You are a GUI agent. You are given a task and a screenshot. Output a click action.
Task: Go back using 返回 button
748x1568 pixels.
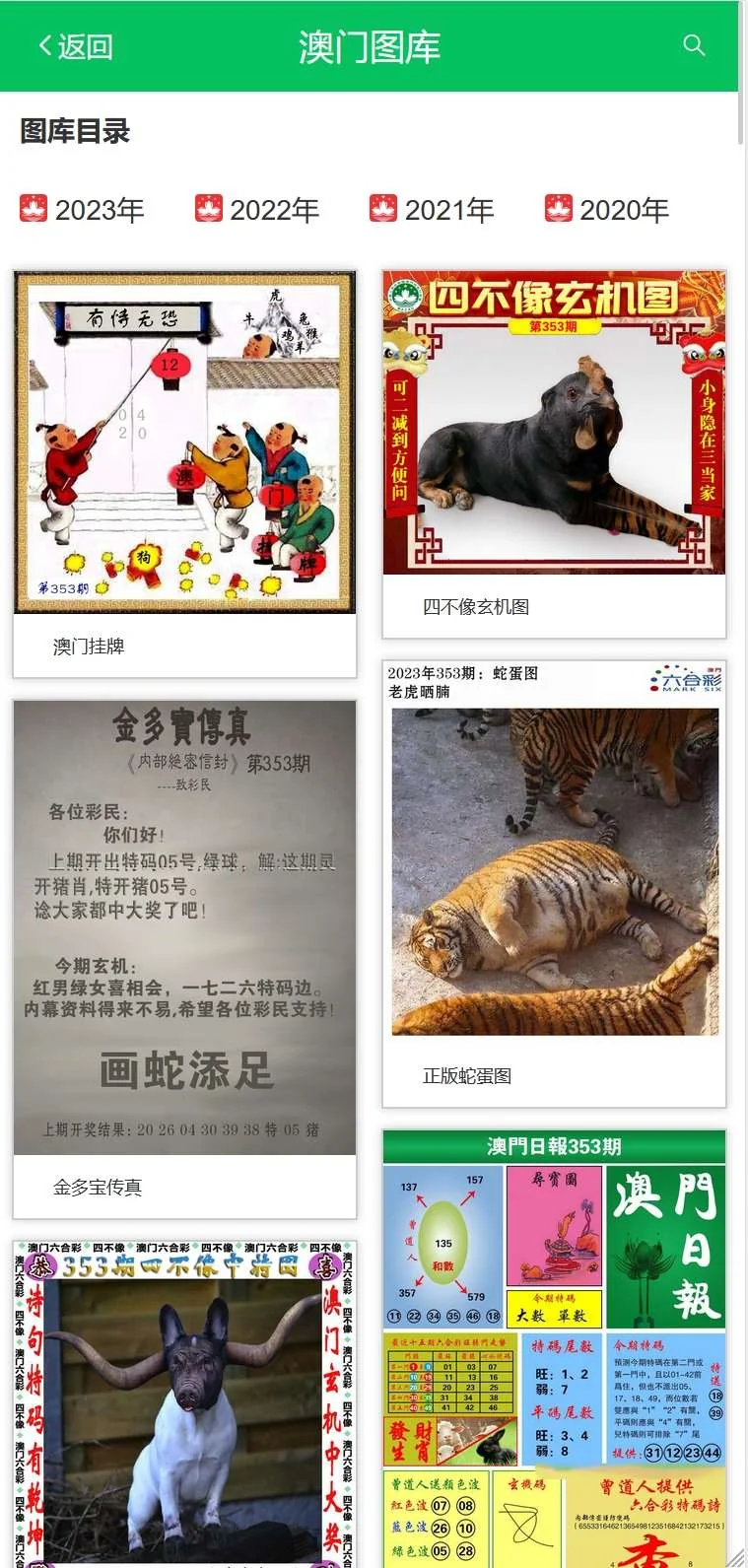(76, 46)
